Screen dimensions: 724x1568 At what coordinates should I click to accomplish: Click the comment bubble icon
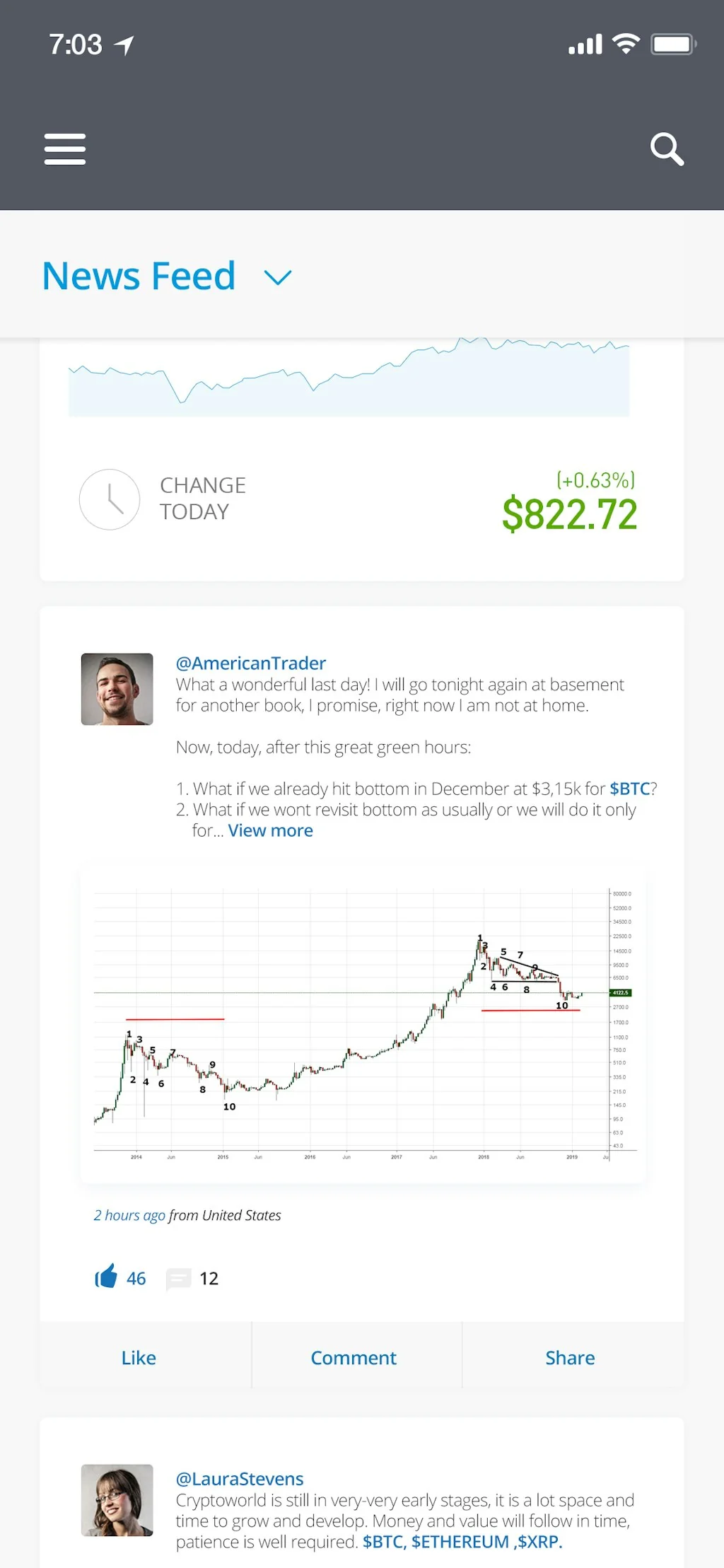179,1277
